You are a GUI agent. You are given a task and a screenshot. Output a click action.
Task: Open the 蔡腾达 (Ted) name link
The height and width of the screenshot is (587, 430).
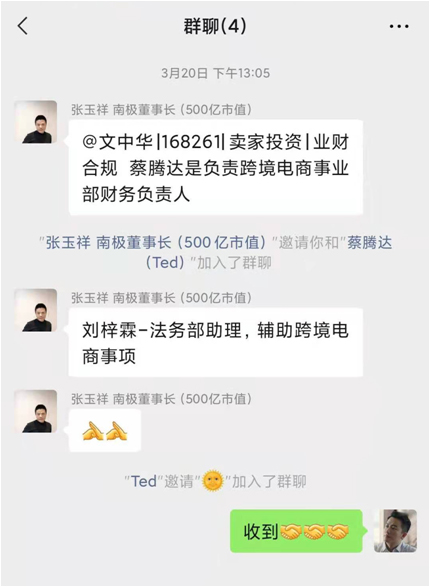coord(269,253)
